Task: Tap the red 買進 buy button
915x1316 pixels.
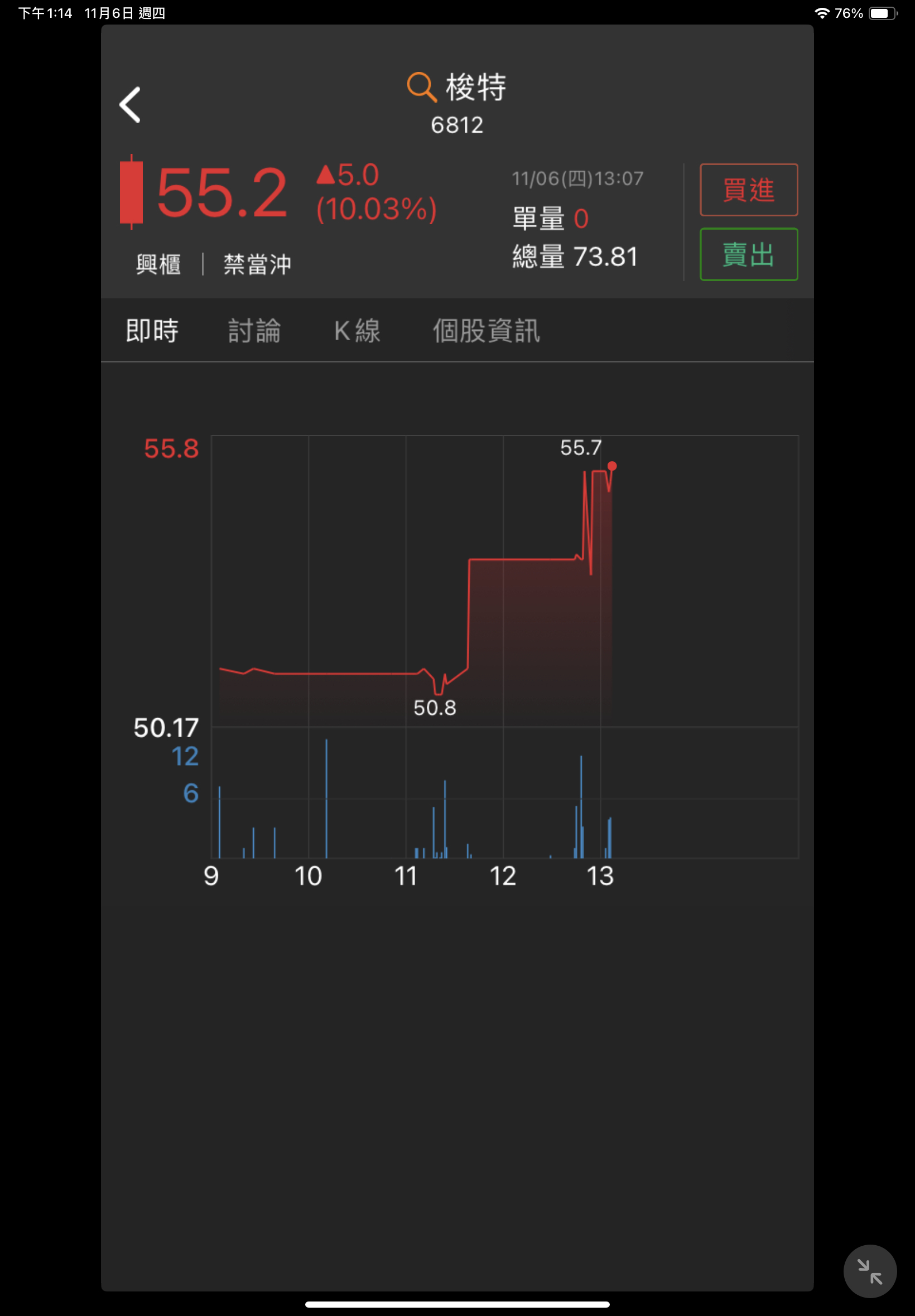Action: pyautogui.click(x=748, y=190)
